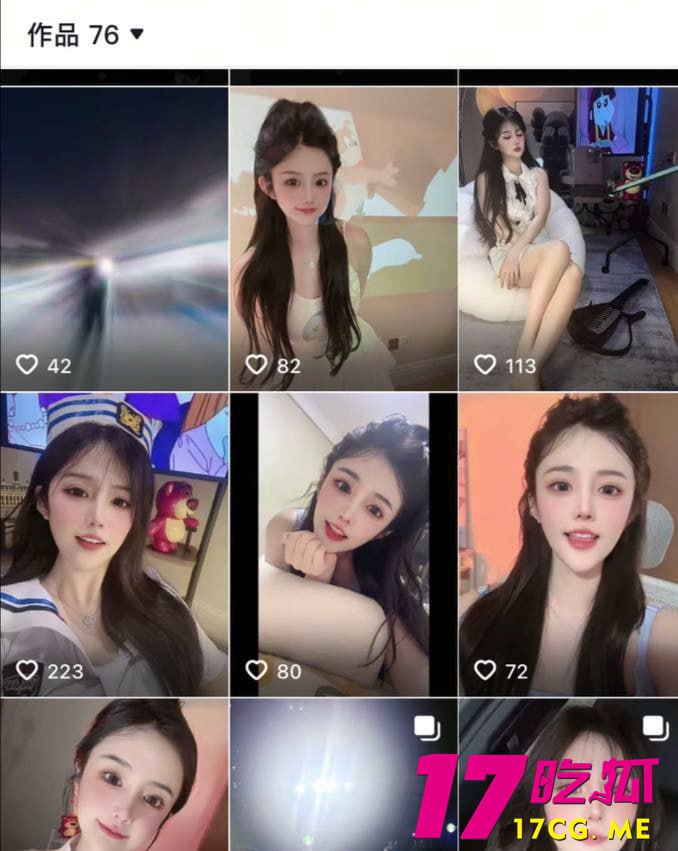The image size is (678, 851).
Task: Open the video with 42 likes
Action: (114, 238)
